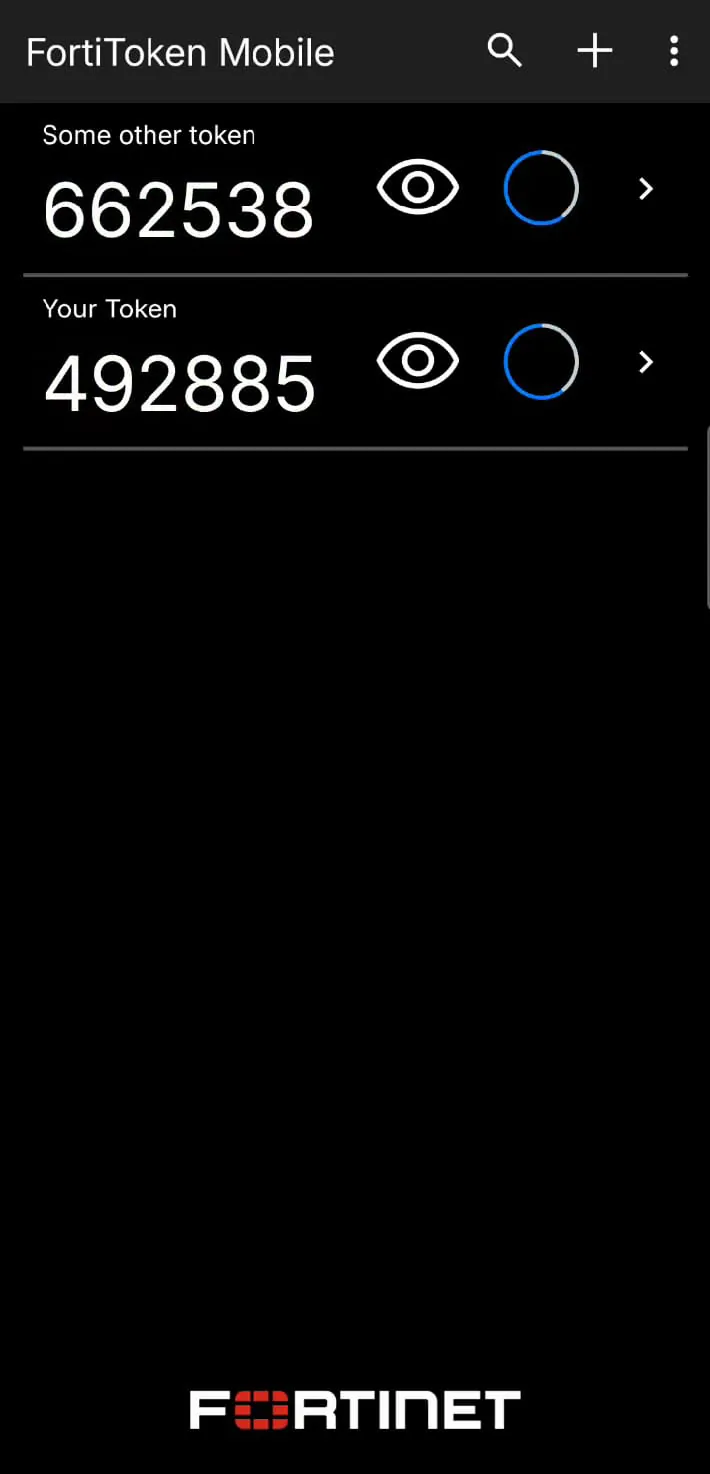The image size is (710, 1474).
Task: Open the search icon in the app bar
Action: (x=505, y=50)
